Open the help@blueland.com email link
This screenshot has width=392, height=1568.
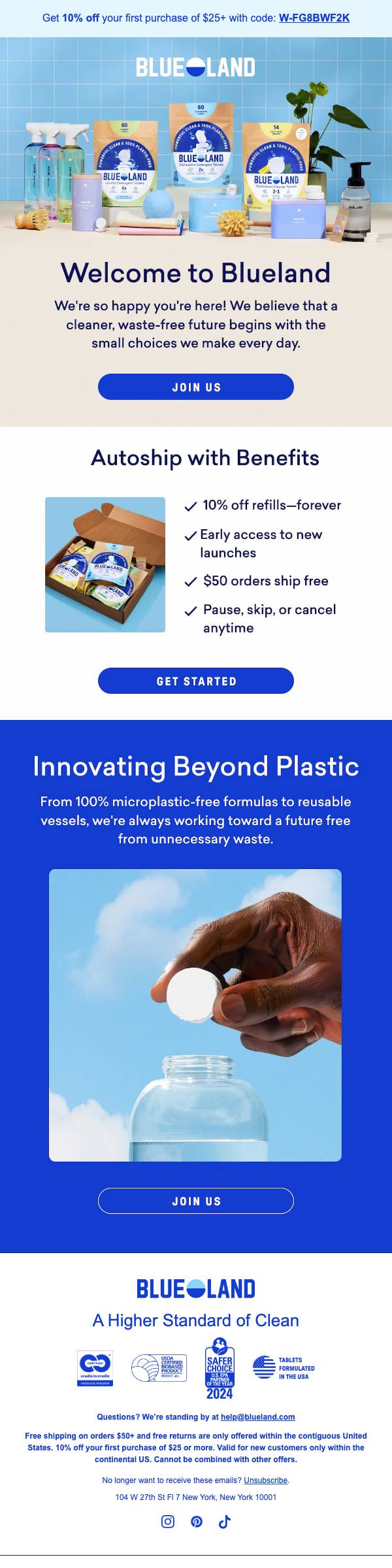point(257,1417)
